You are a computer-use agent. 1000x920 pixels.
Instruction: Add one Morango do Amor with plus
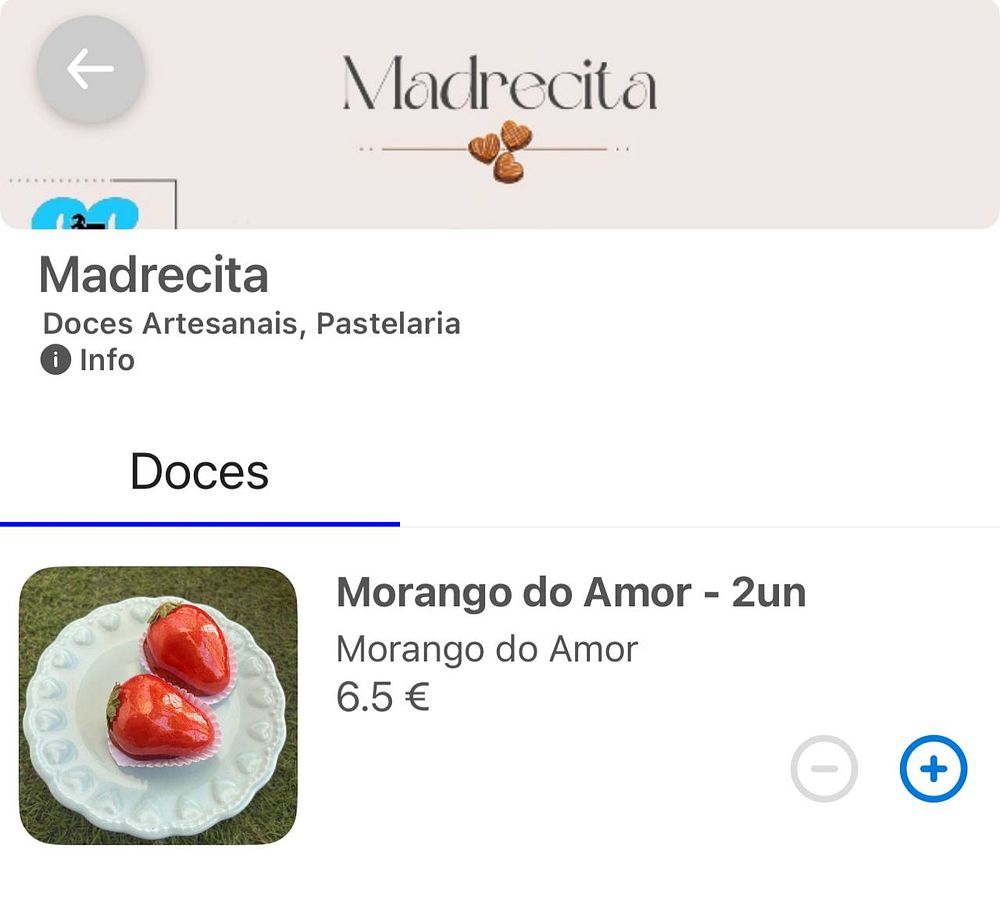(933, 769)
